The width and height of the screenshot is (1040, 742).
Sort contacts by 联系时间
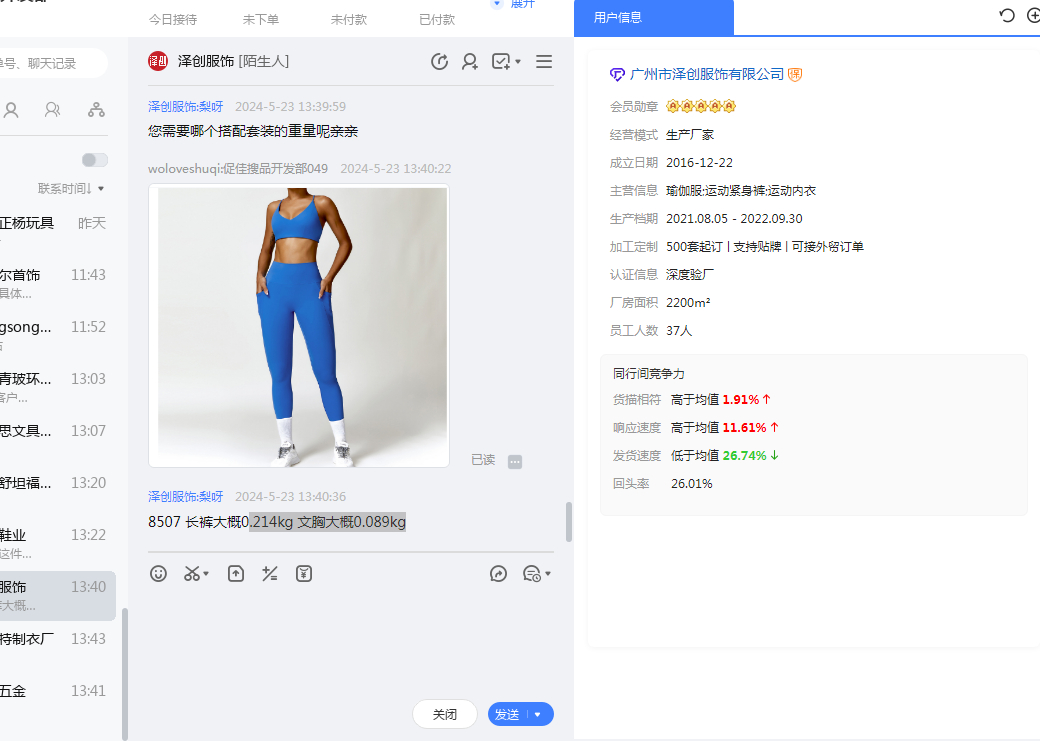click(70, 188)
